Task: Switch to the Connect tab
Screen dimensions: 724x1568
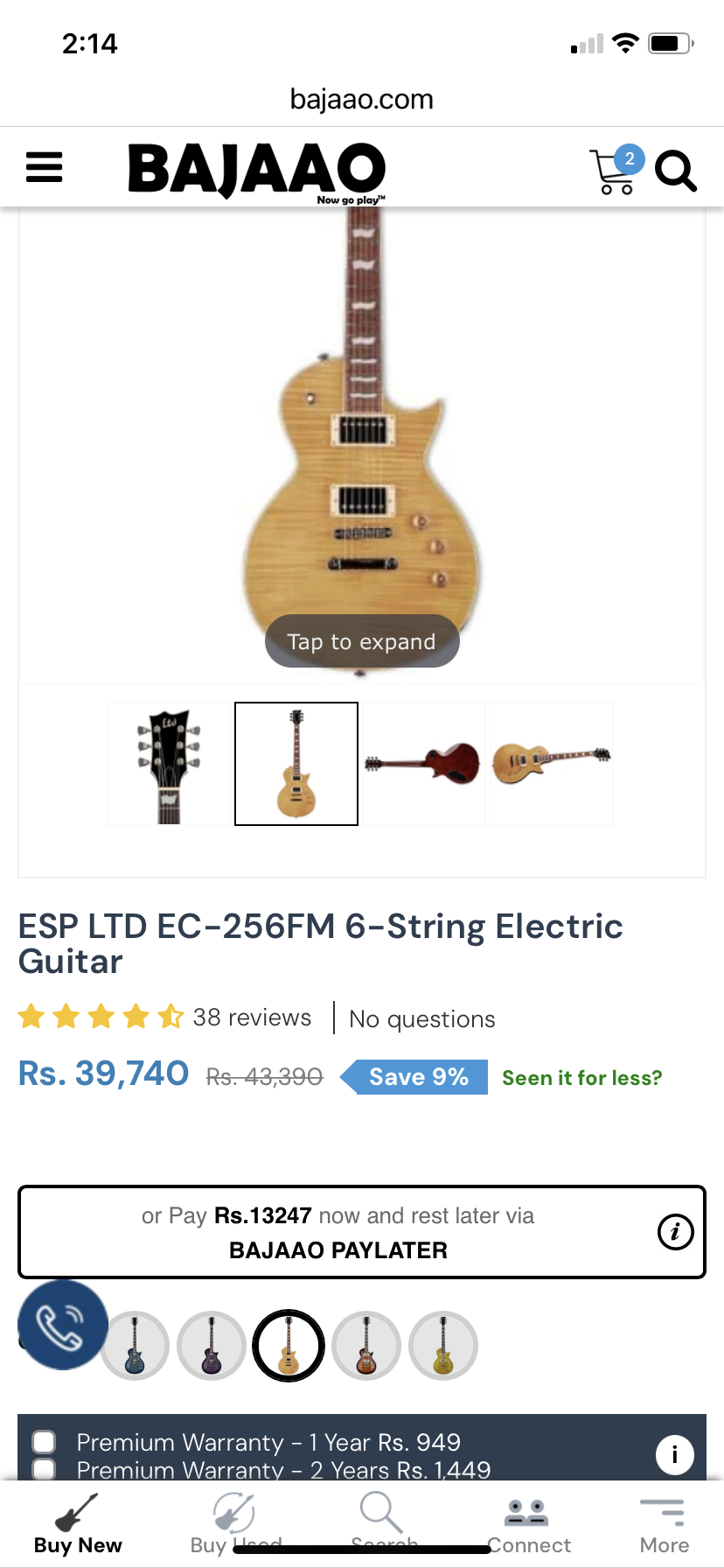Action: [528, 1524]
